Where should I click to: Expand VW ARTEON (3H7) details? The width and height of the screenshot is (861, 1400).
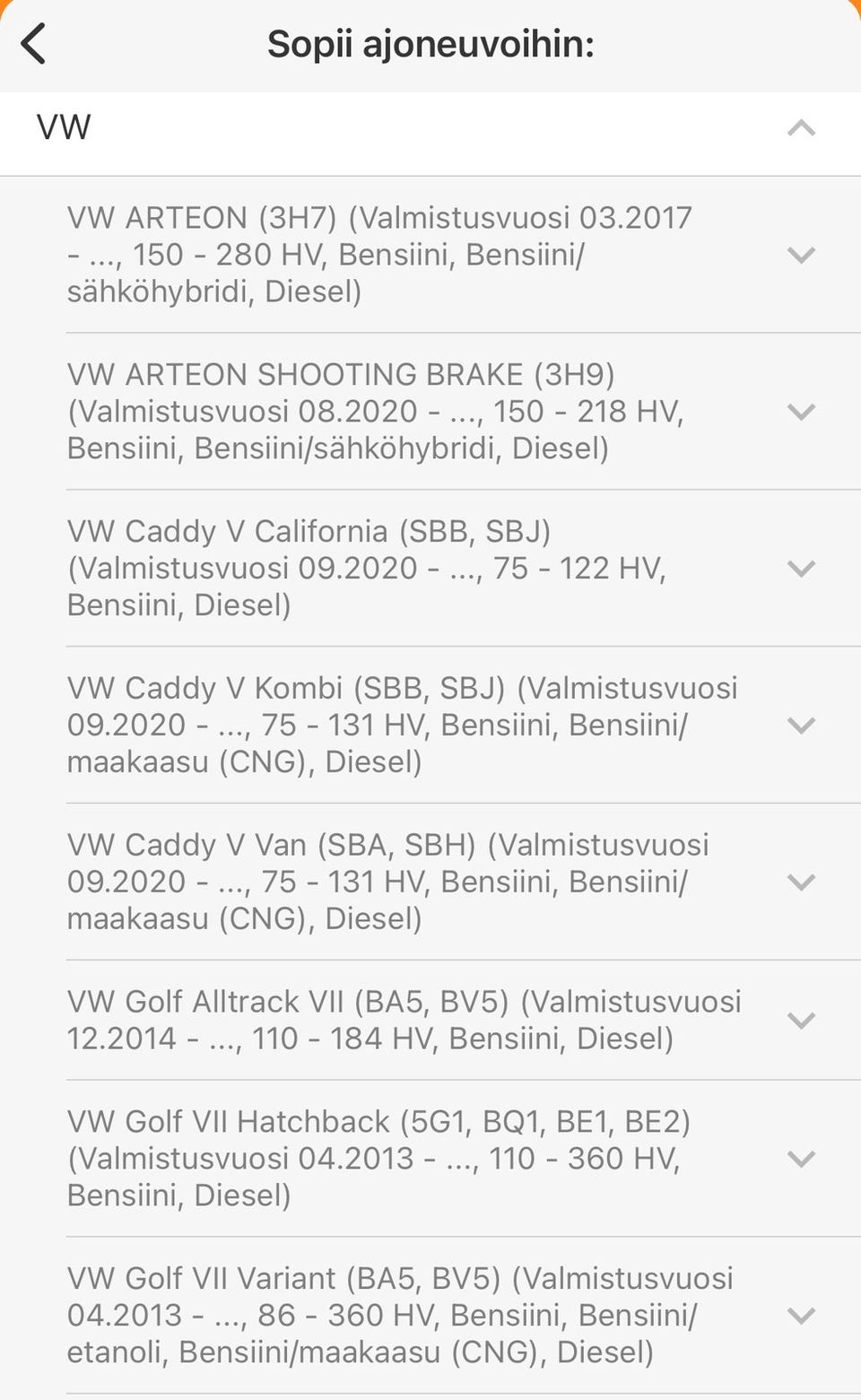click(x=800, y=255)
